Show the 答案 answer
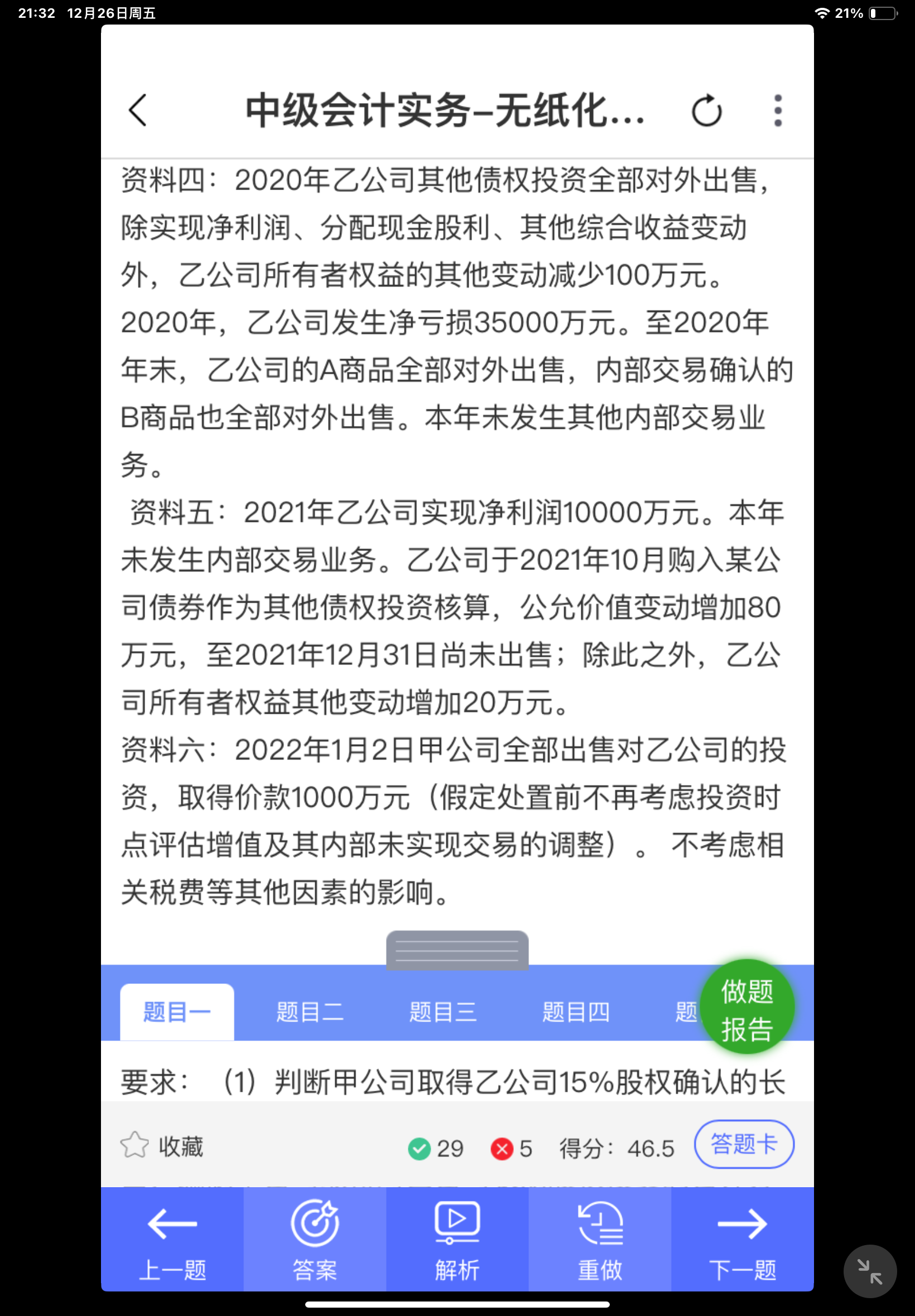This screenshot has width=915, height=1316. 315,1240
